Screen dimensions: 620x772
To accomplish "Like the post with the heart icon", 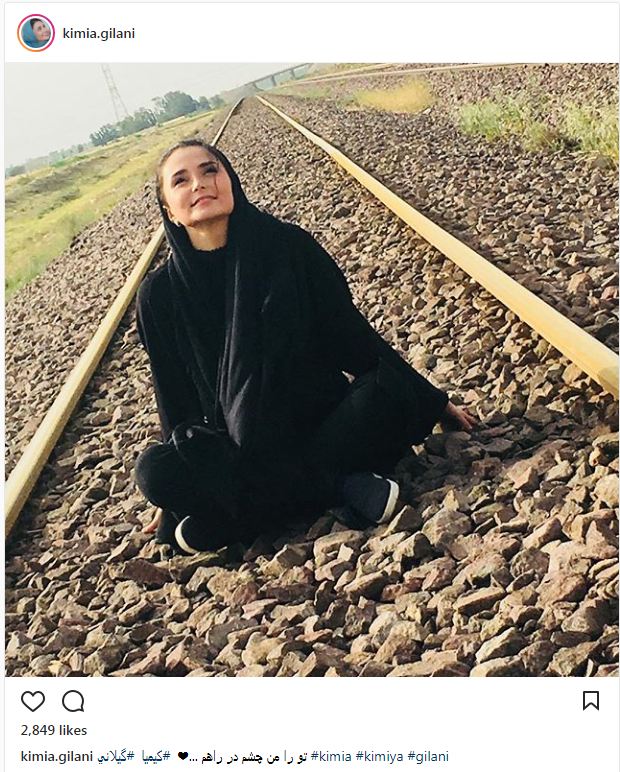I will click(x=33, y=700).
